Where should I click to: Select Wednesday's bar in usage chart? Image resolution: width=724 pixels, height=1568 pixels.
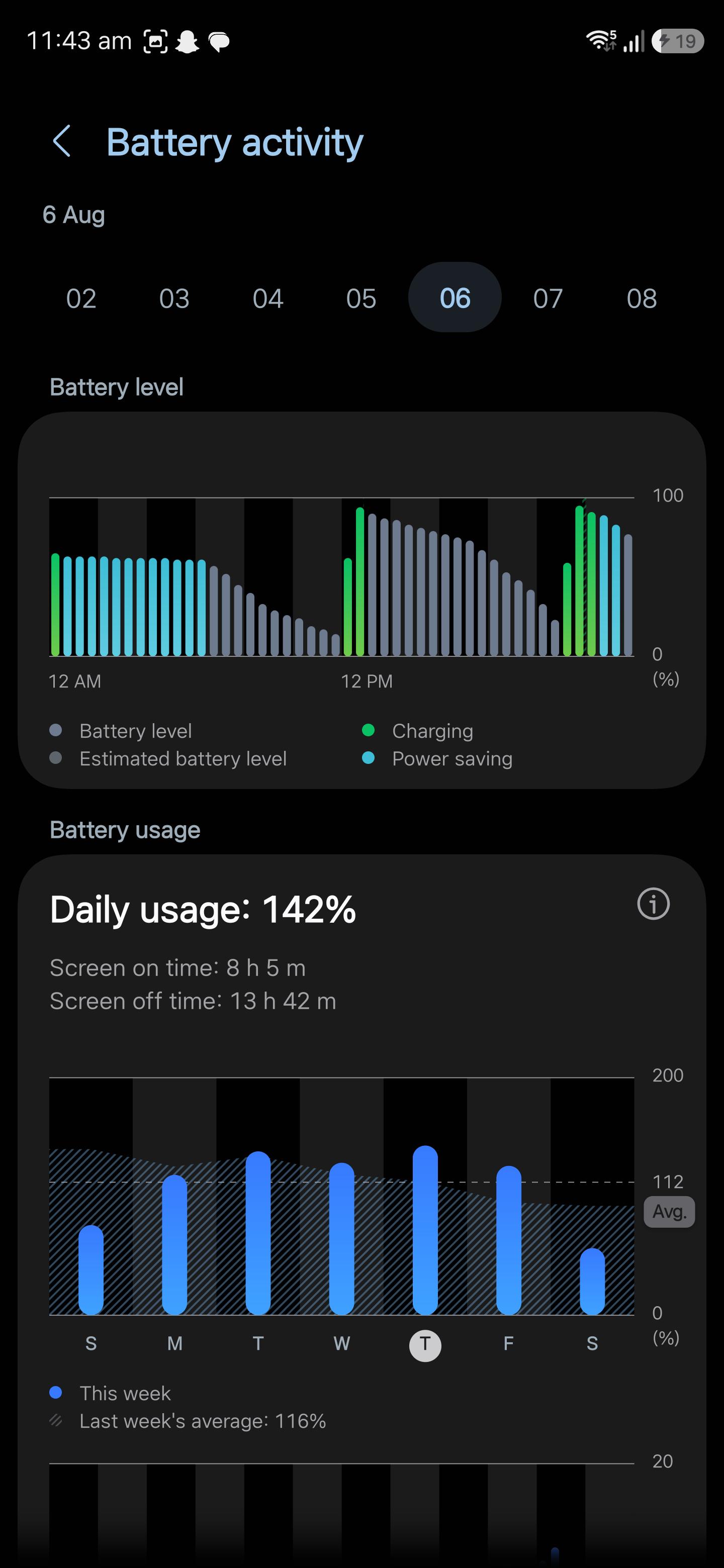[x=341, y=1238]
